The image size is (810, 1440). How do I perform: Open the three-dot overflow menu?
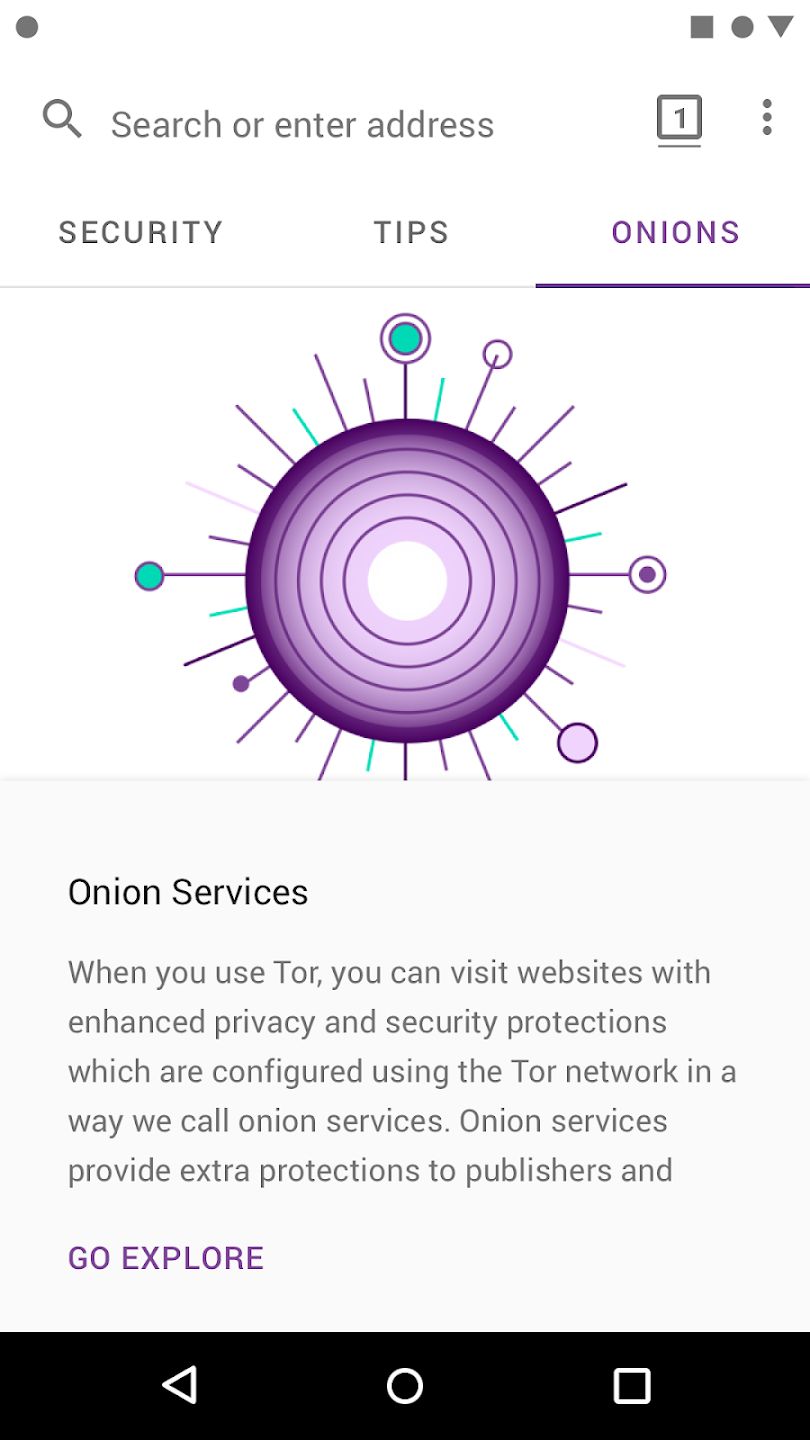click(767, 118)
